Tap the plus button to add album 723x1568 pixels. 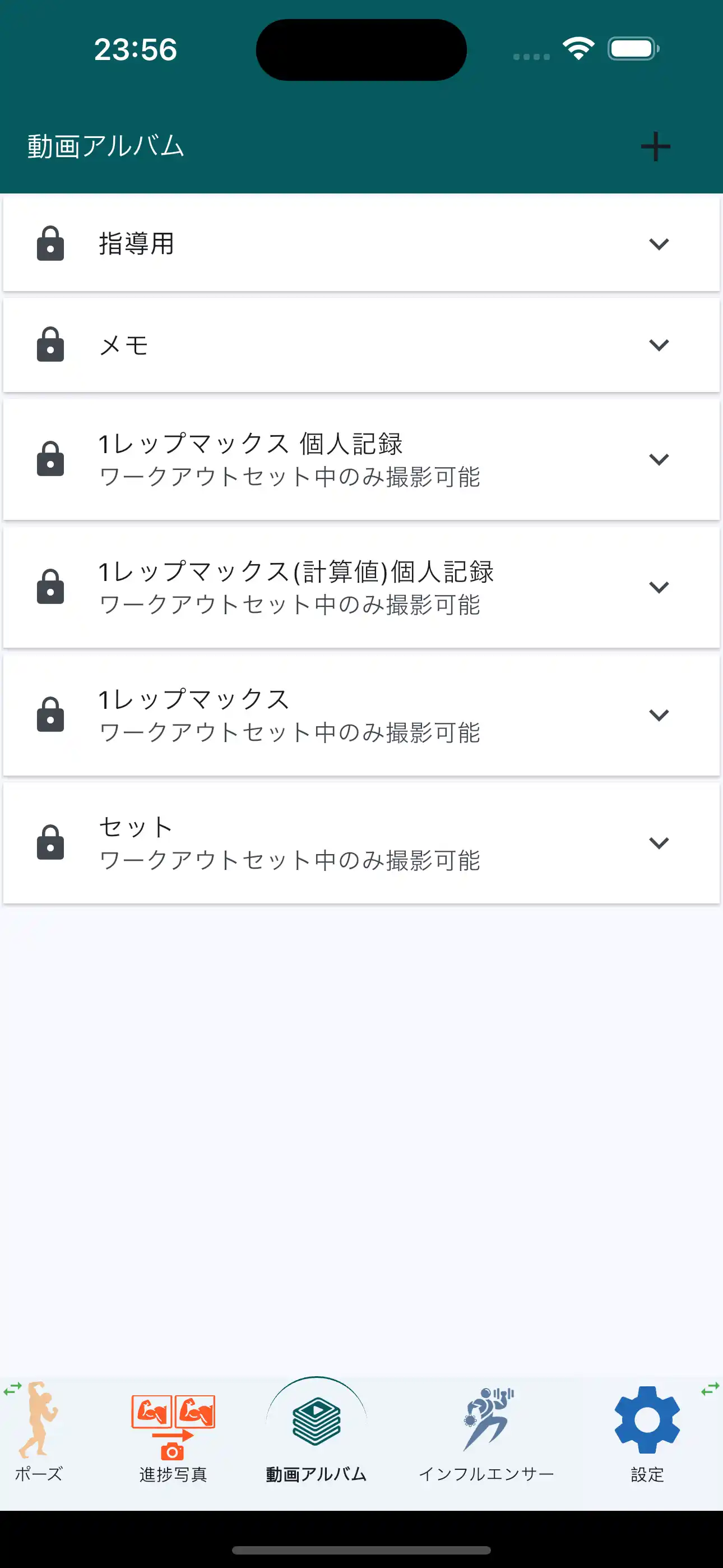point(655,145)
